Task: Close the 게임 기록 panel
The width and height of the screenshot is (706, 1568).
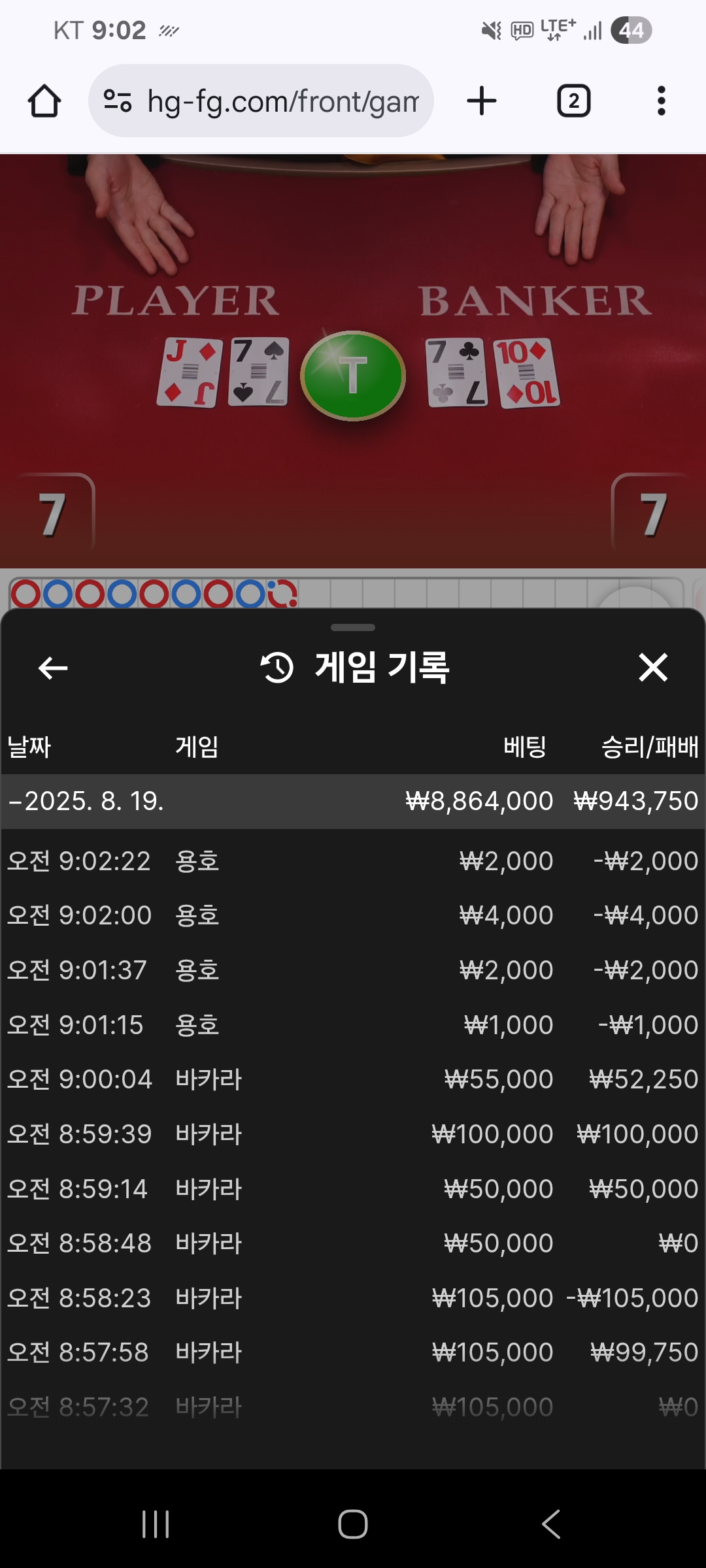Action: click(x=652, y=668)
